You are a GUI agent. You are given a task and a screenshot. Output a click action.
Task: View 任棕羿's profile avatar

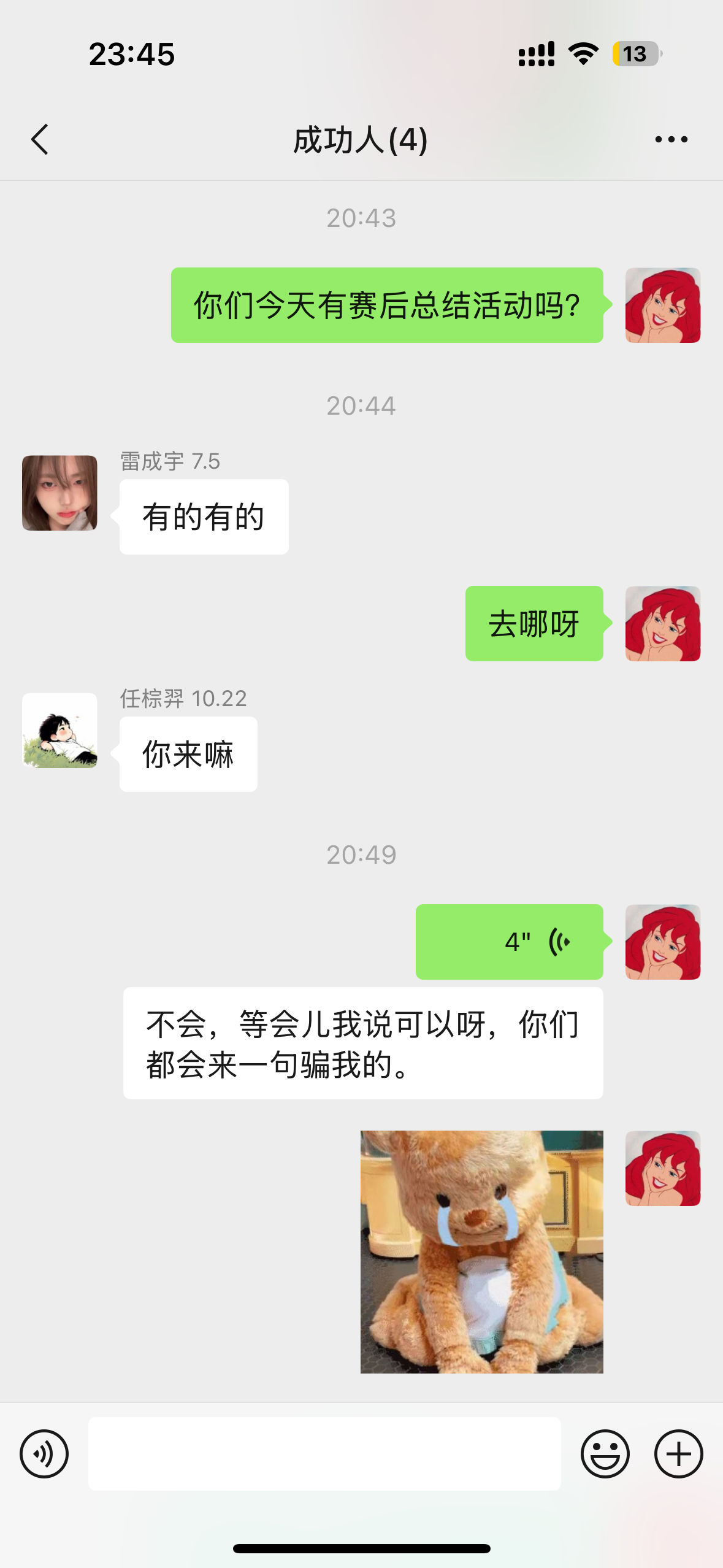click(59, 731)
